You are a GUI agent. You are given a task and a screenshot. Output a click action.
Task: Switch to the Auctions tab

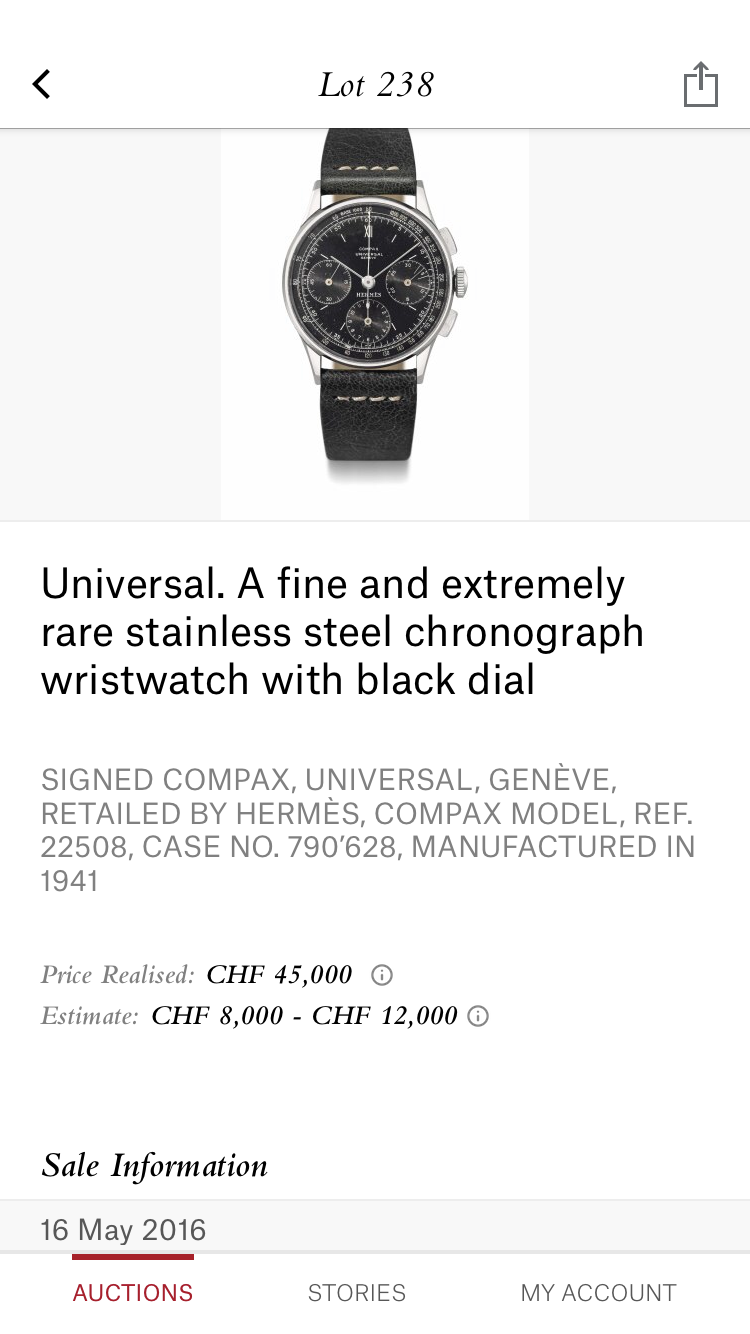133,1292
